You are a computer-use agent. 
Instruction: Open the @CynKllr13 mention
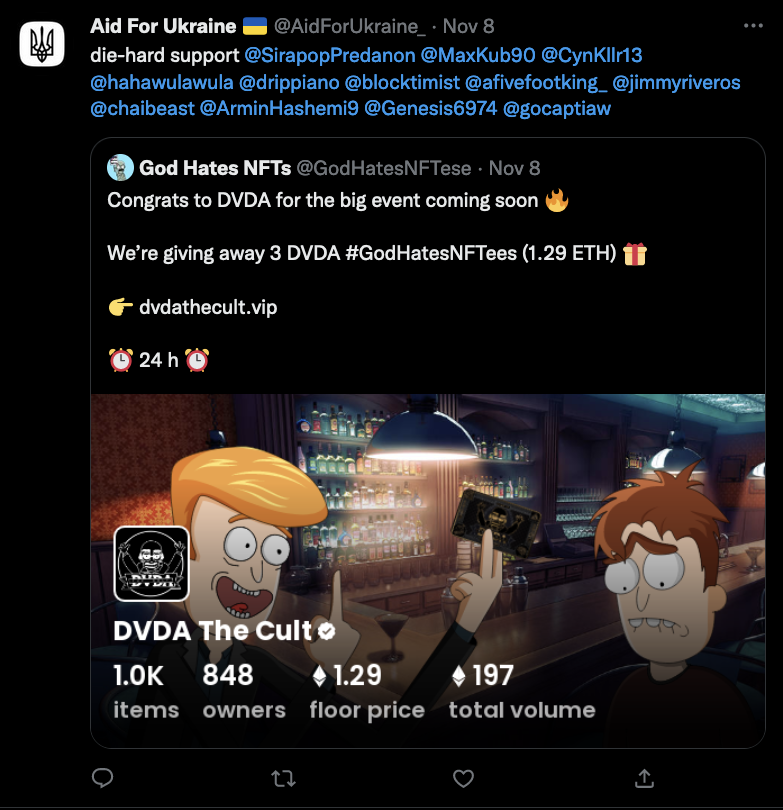point(577,55)
